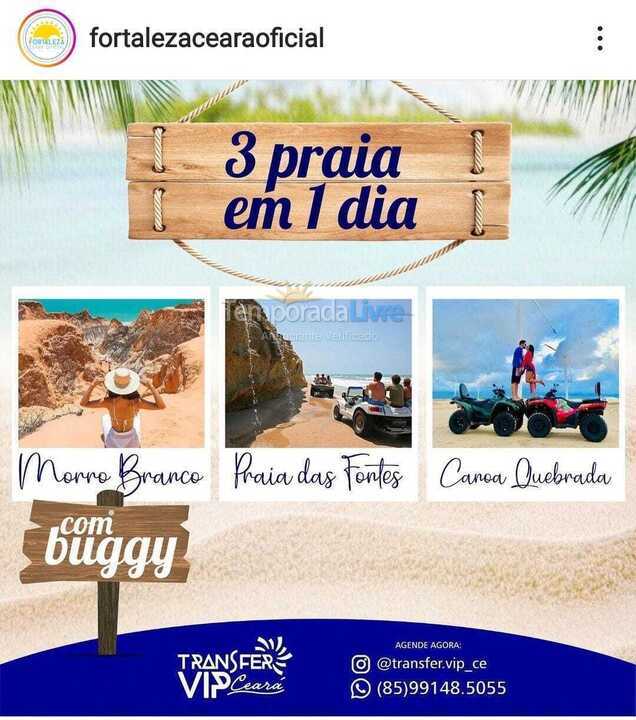Viewport: 636px width, 720px height.
Task: Open the post overflow menu
Action: [599, 39]
